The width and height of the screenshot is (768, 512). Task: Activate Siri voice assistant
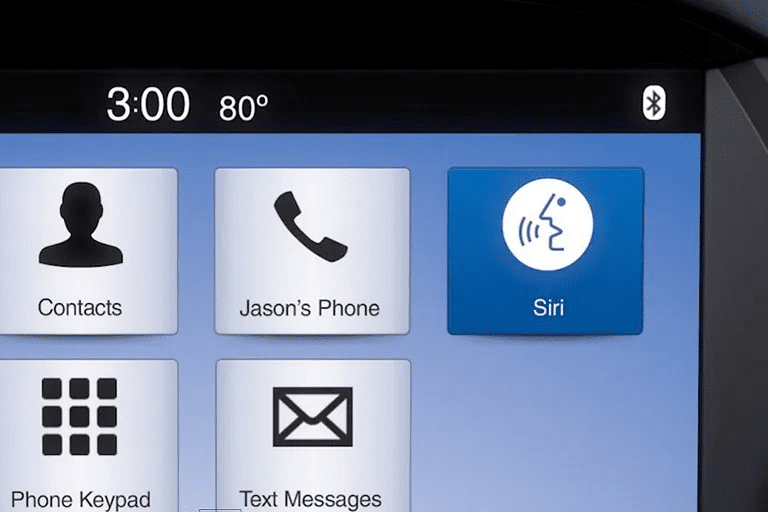[546, 250]
